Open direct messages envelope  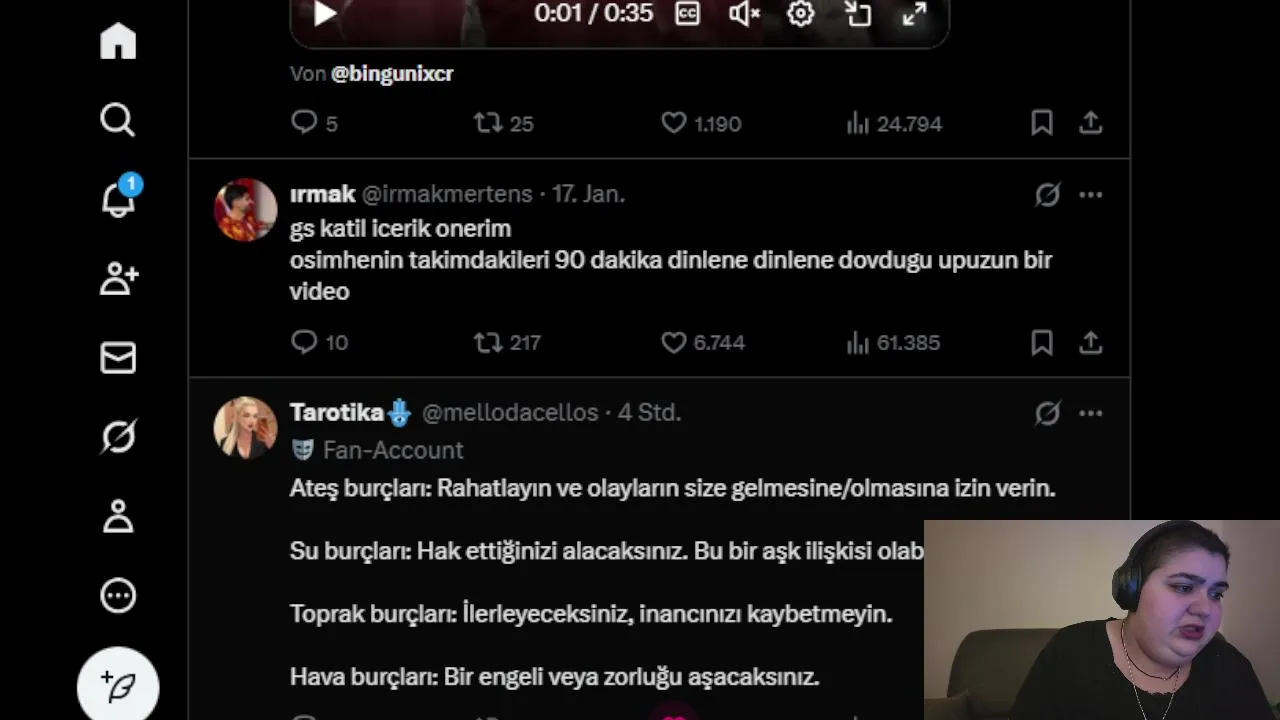coord(118,358)
